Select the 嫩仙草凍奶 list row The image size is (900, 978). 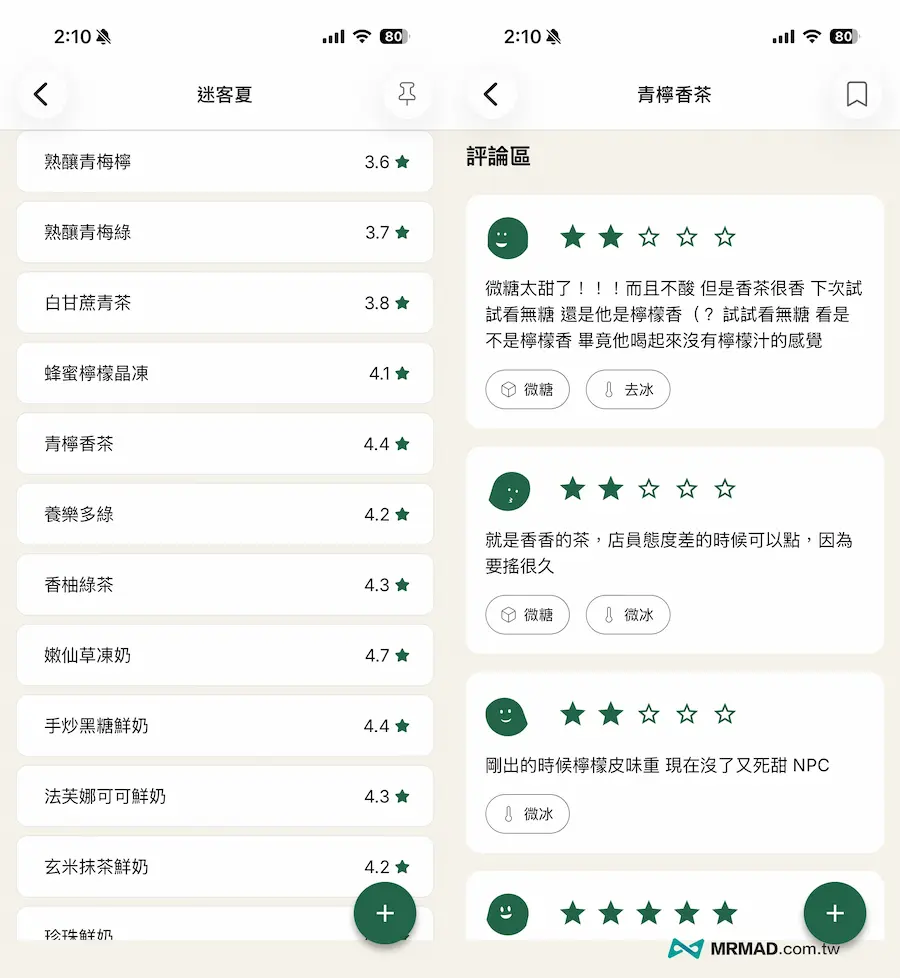pyautogui.click(x=224, y=655)
